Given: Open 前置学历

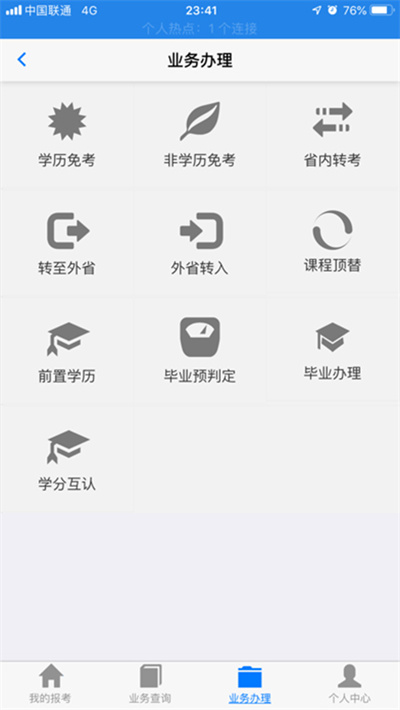Looking at the screenshot, I should (67, 351).
